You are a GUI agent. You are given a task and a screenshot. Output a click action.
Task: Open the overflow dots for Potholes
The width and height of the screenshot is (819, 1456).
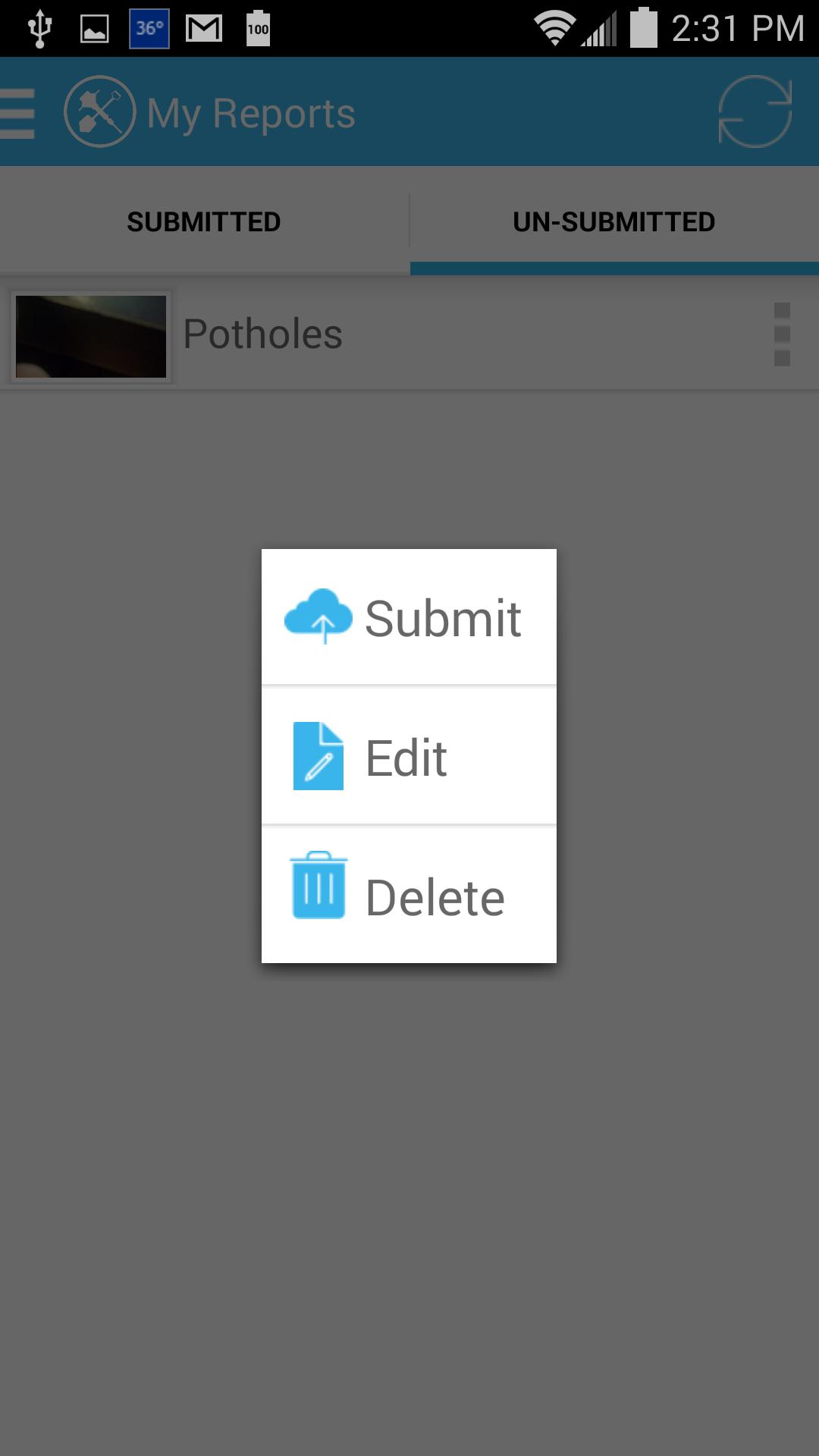point(782,334)
